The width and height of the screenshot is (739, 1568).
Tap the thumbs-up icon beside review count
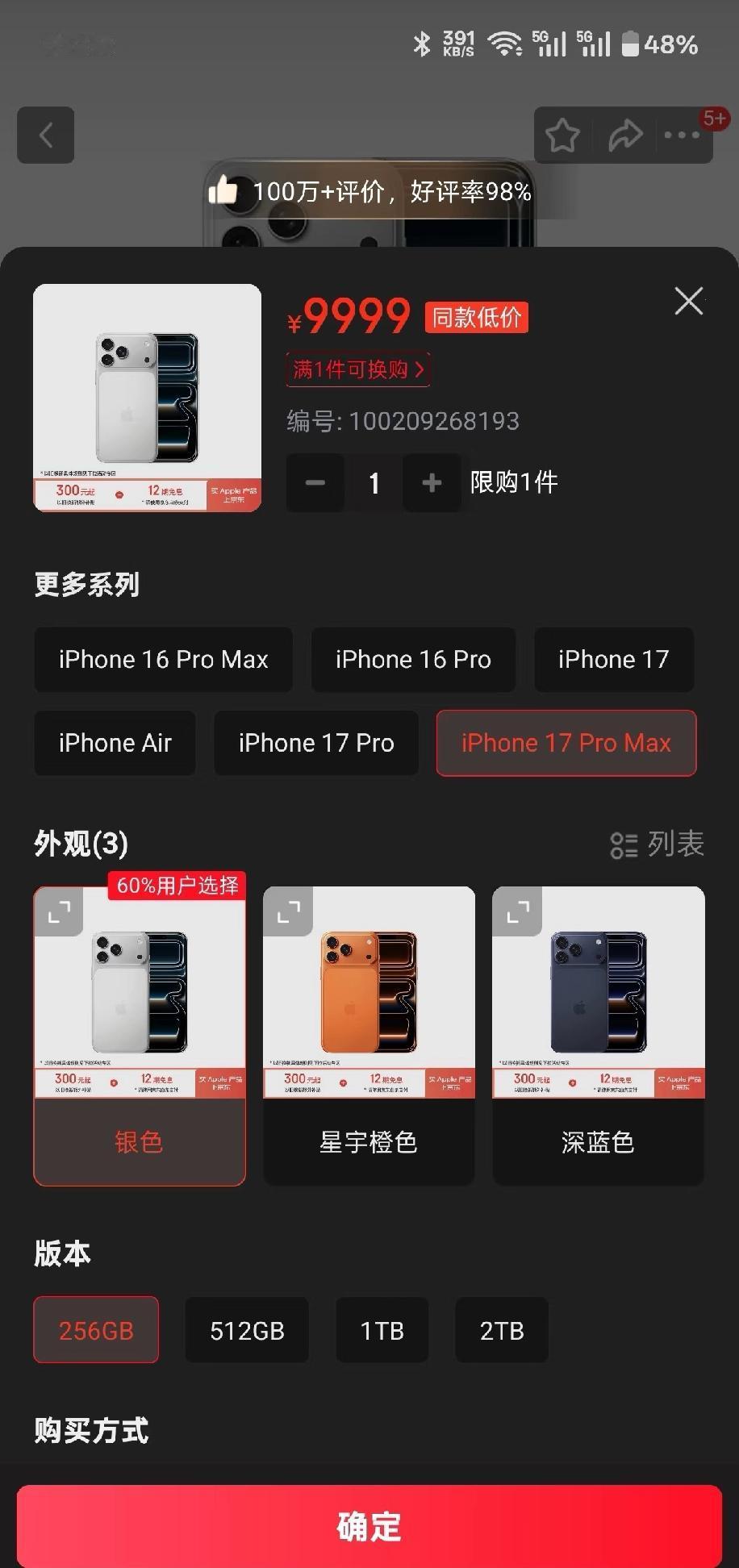(224, 191)
